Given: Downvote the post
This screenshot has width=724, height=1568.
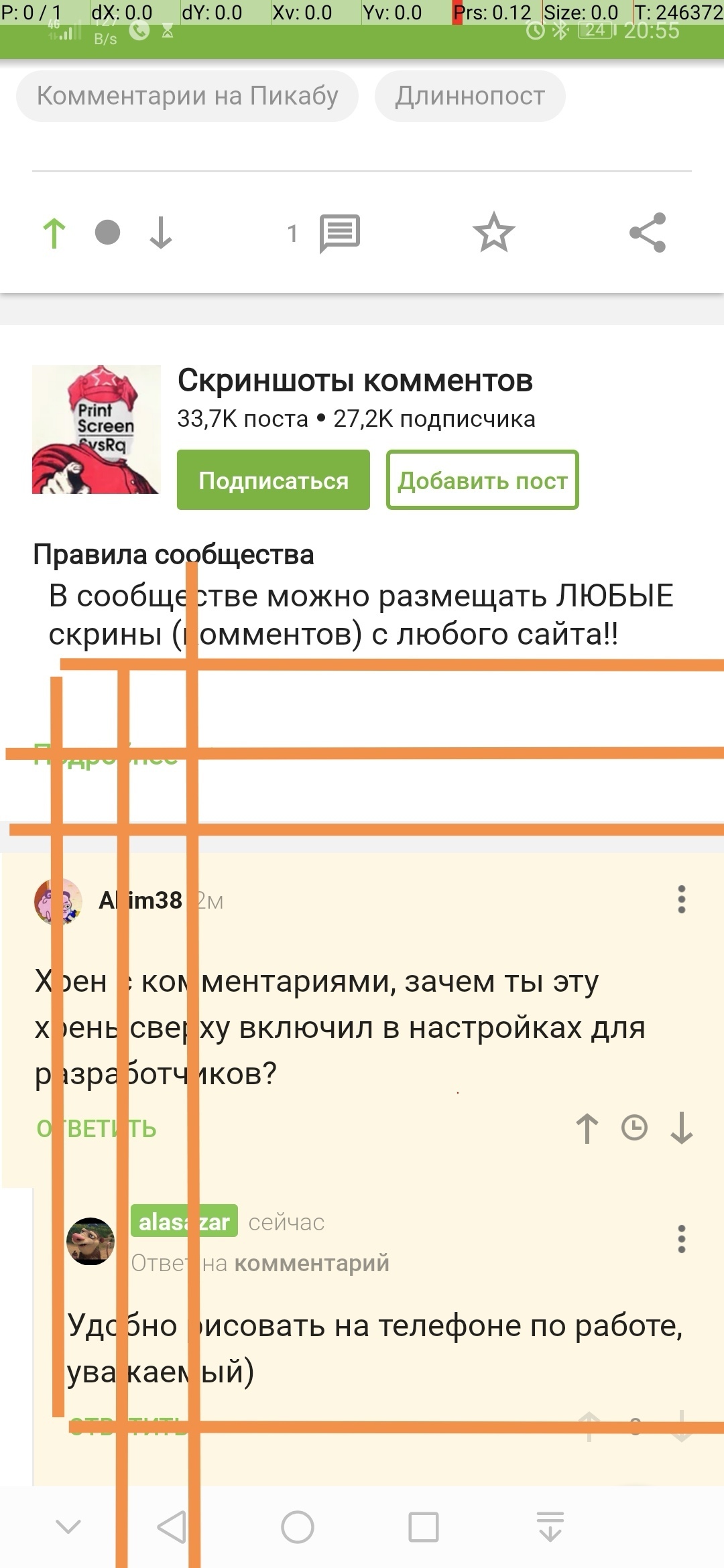Looking at the screenshot, I should coord(161,234).
